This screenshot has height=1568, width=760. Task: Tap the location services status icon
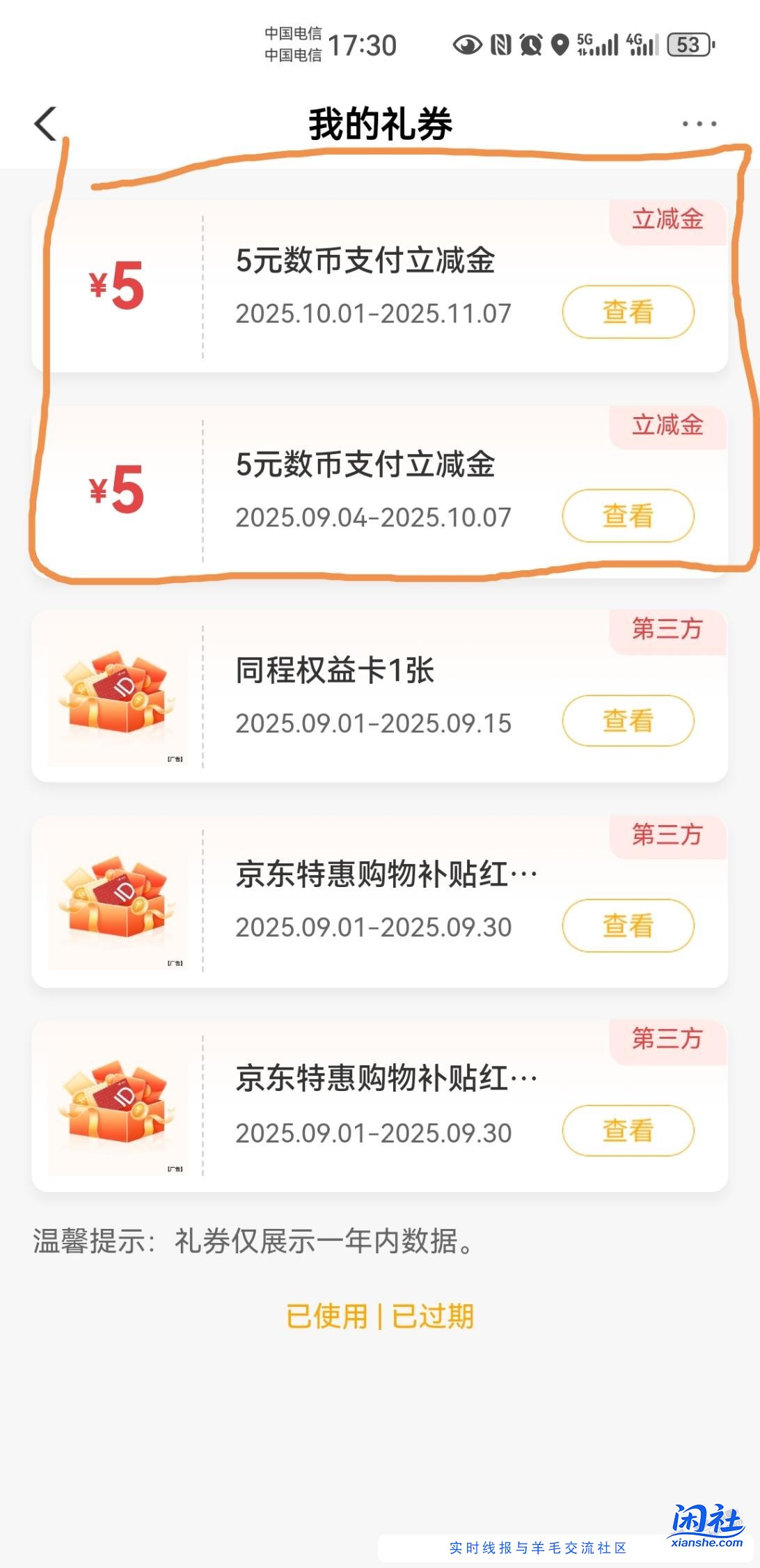(x=559, y=46)
